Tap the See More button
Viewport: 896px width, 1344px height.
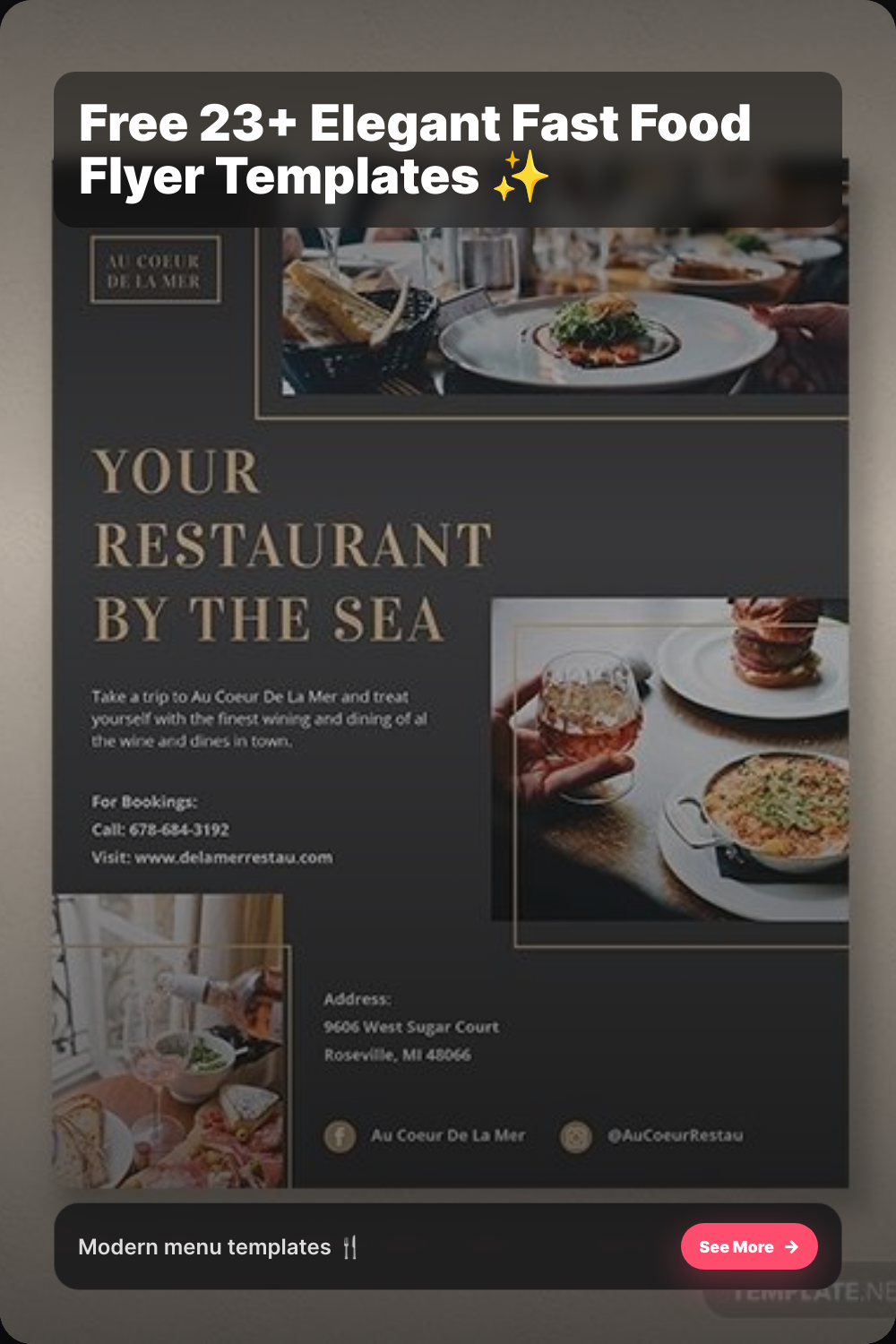point(749,1246)
